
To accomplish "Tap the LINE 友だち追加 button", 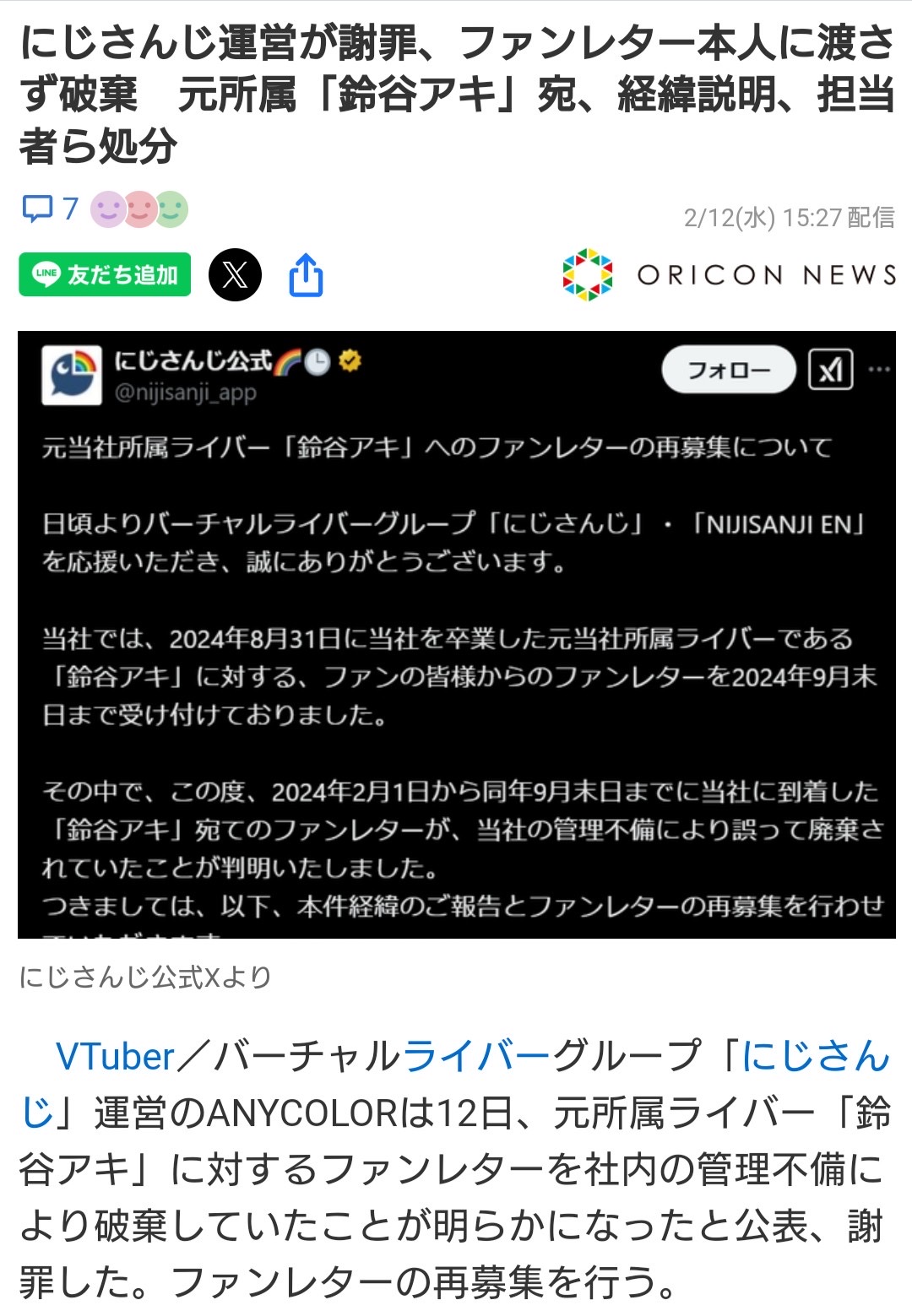I will (105, 274).
